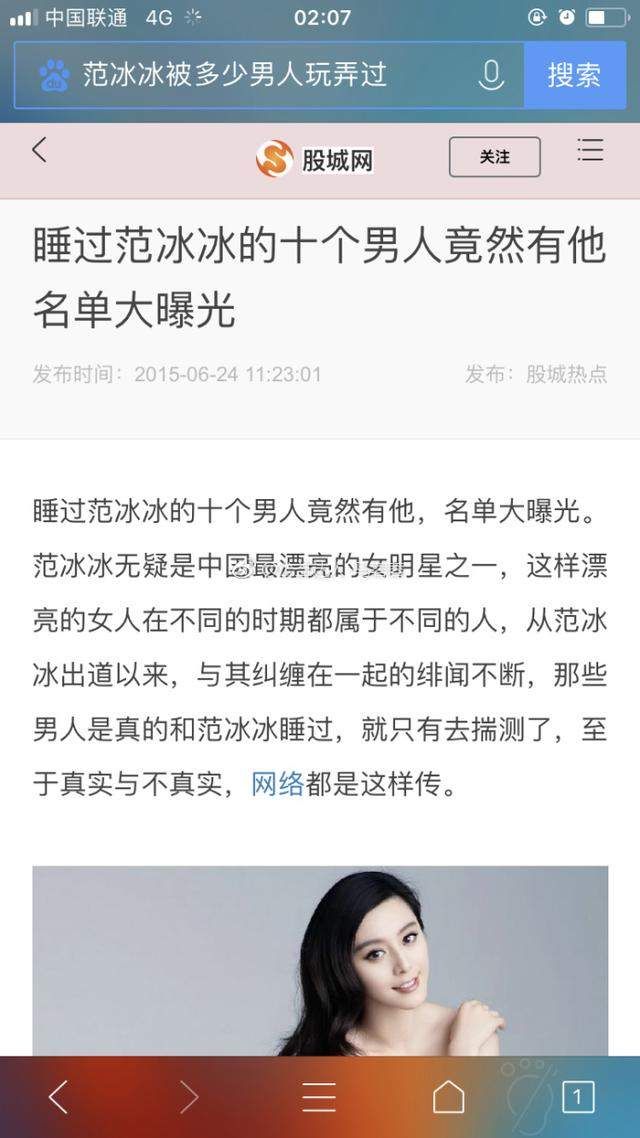
Task: Go forward with the browser toolbar arrow
Action: tap(188, 1096)
